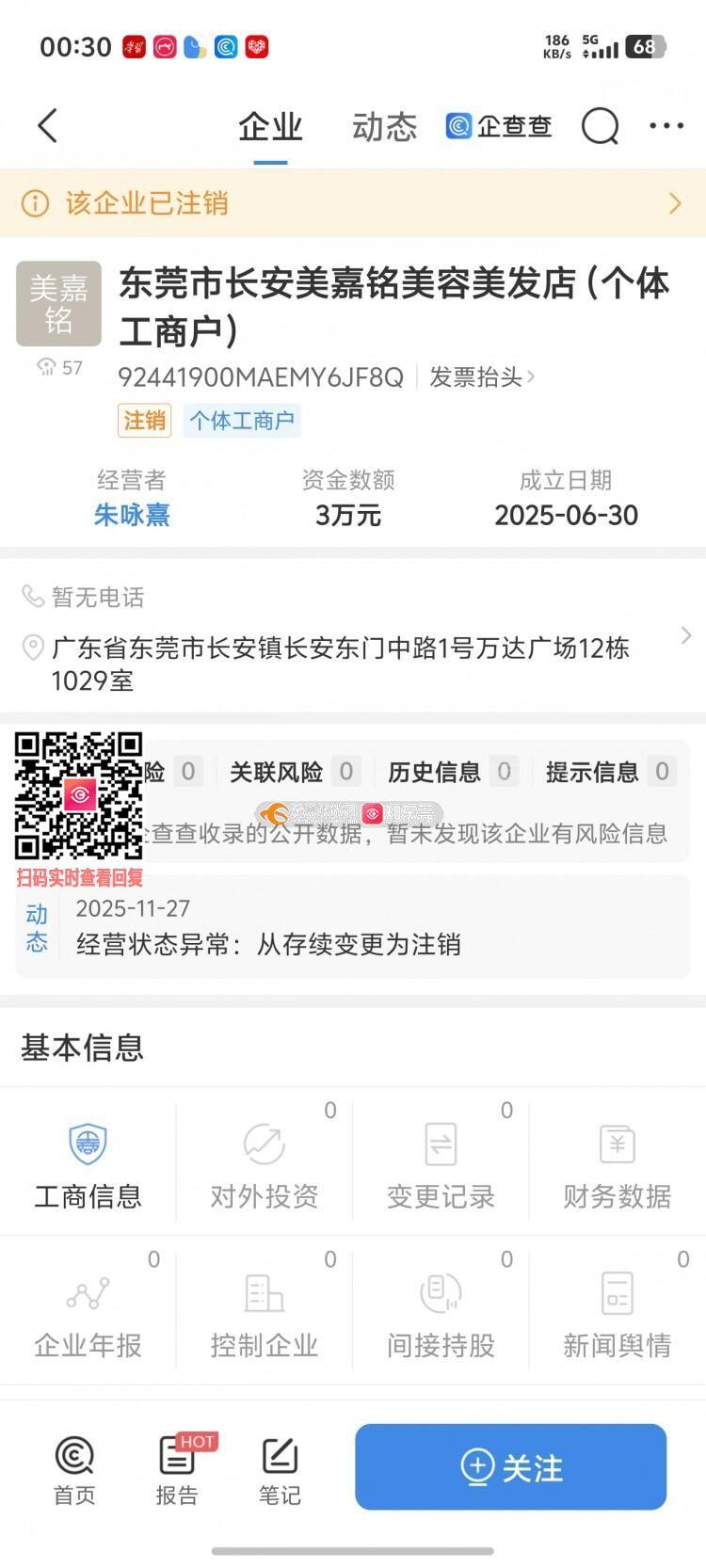Follow this company with 关注 button
706x1568 pixels.
coord(510,1466)
